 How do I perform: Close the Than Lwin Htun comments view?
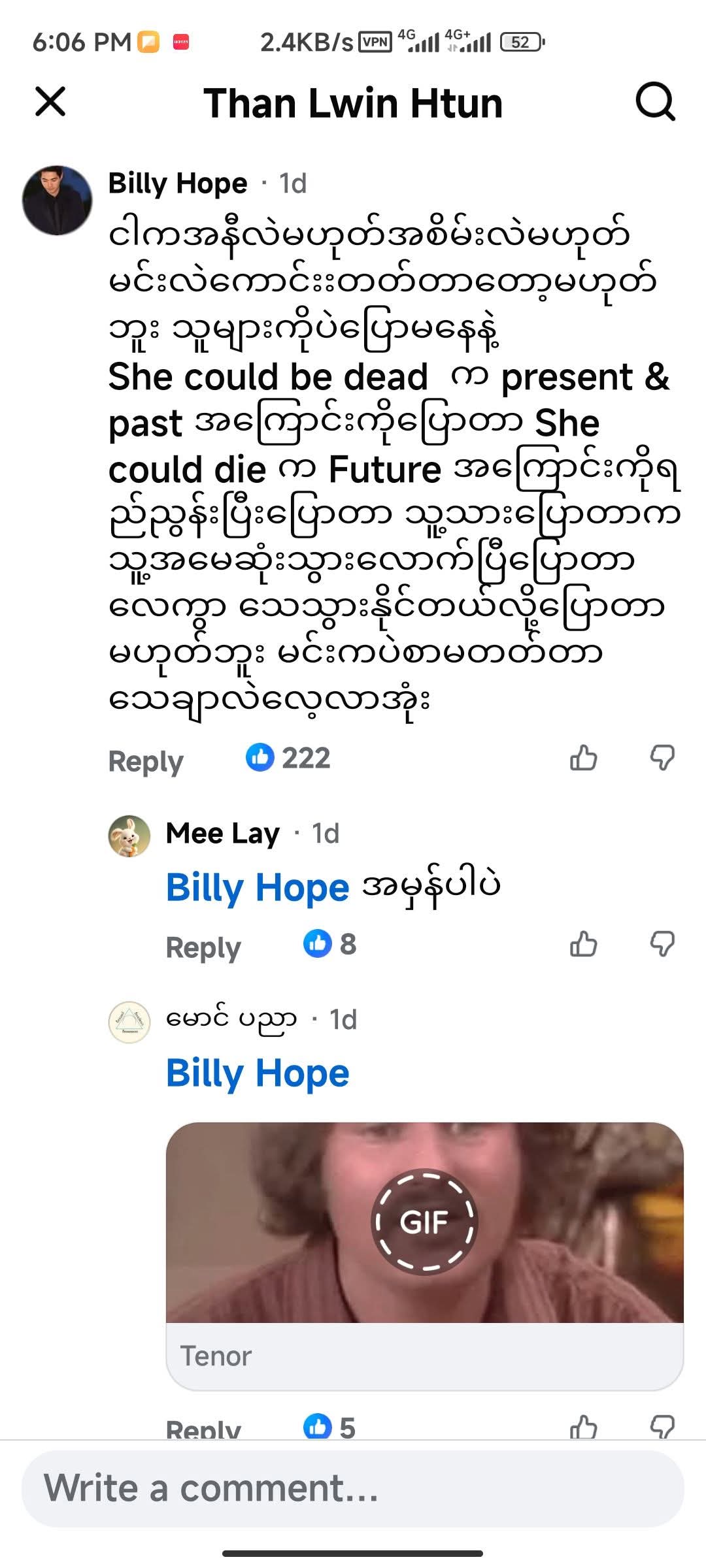click(50, 102)
